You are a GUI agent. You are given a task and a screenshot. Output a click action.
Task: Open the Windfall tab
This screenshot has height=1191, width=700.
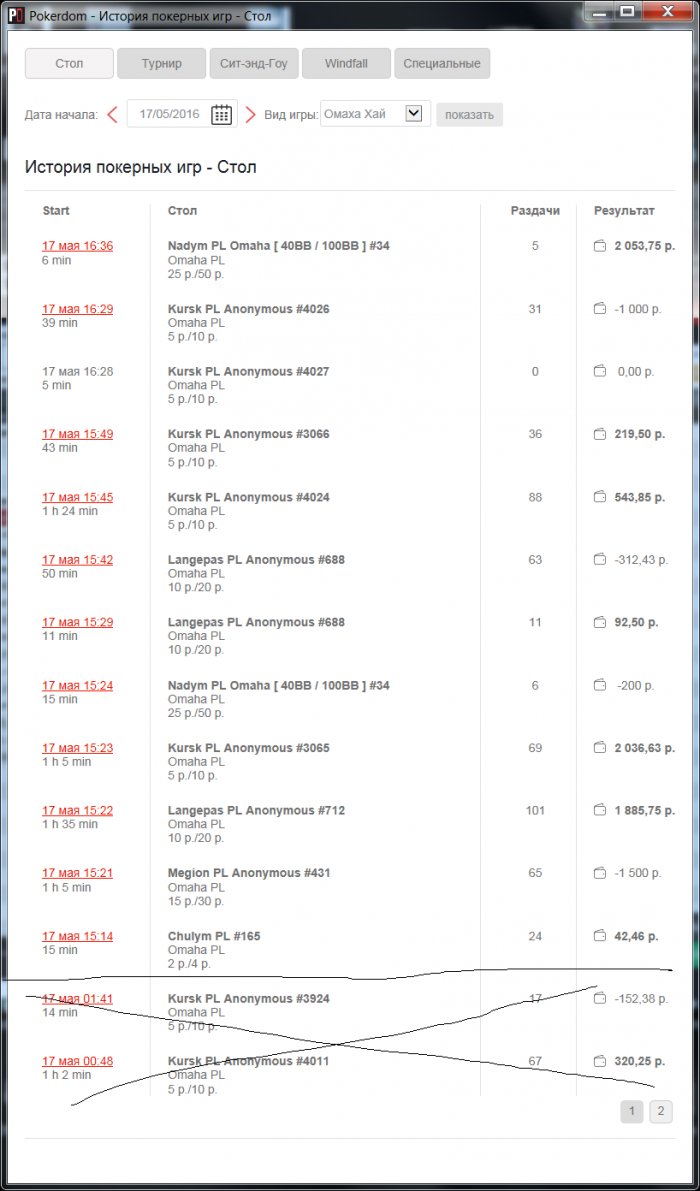click(346, 64)
